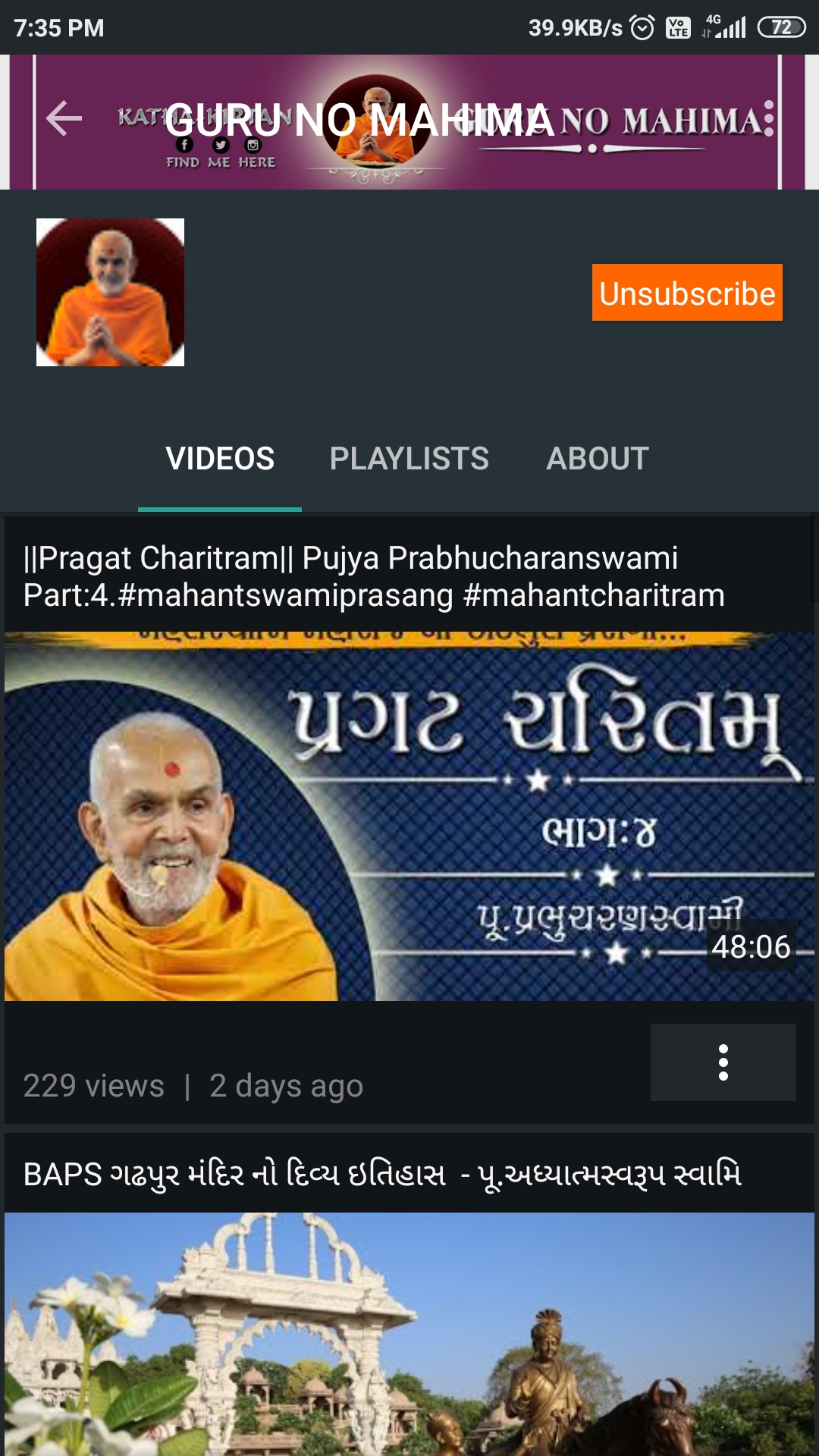Tap VoLTE indicator in status bar
The height and width of the screenshot is (1456, 819).
pos(679,27)
